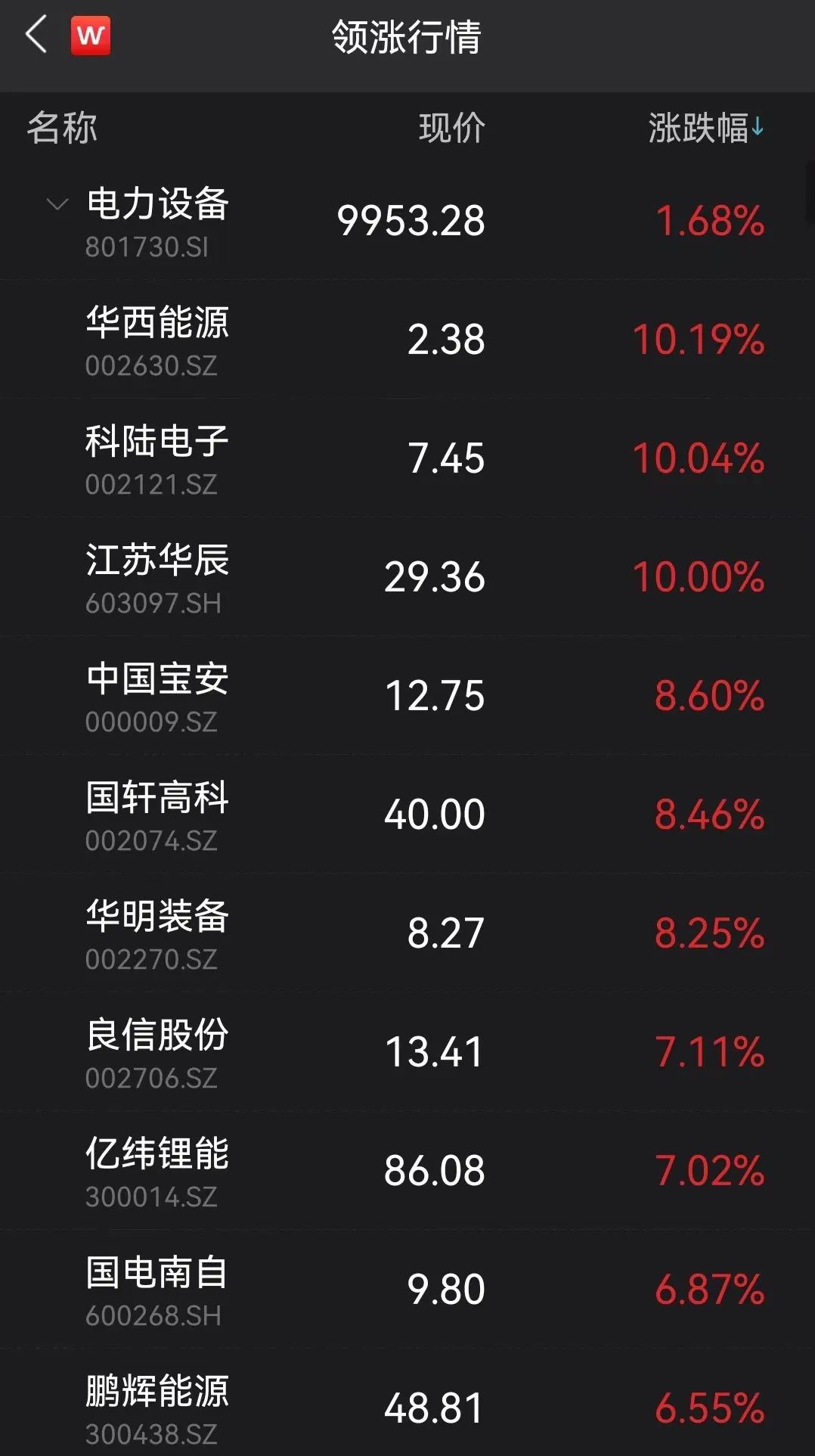Screen dimensions: 815x1456
Task: Go back using the top arrow
Action: pyautogui.click(x=36, y=35)
